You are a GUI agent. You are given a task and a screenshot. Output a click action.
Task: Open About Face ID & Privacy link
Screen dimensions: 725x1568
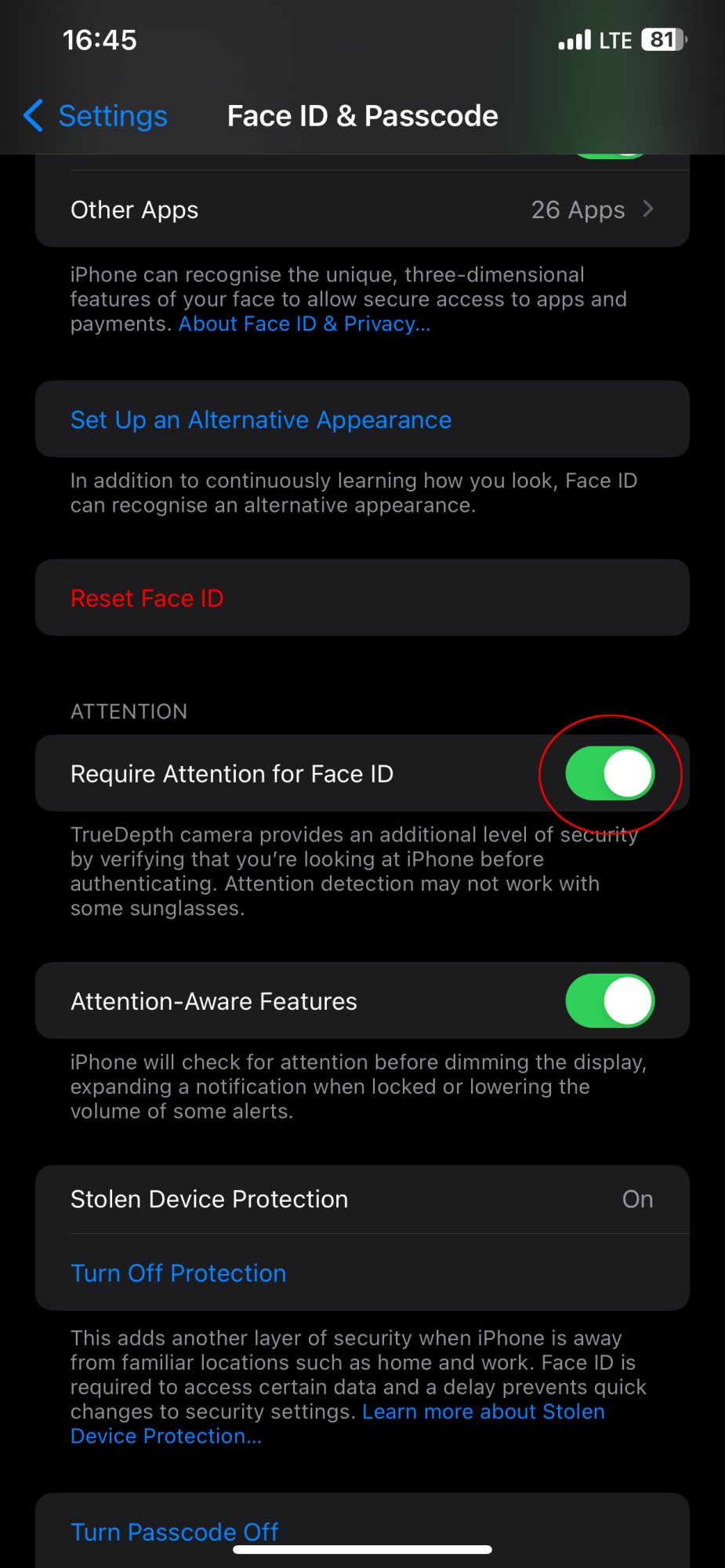point(305,324)
